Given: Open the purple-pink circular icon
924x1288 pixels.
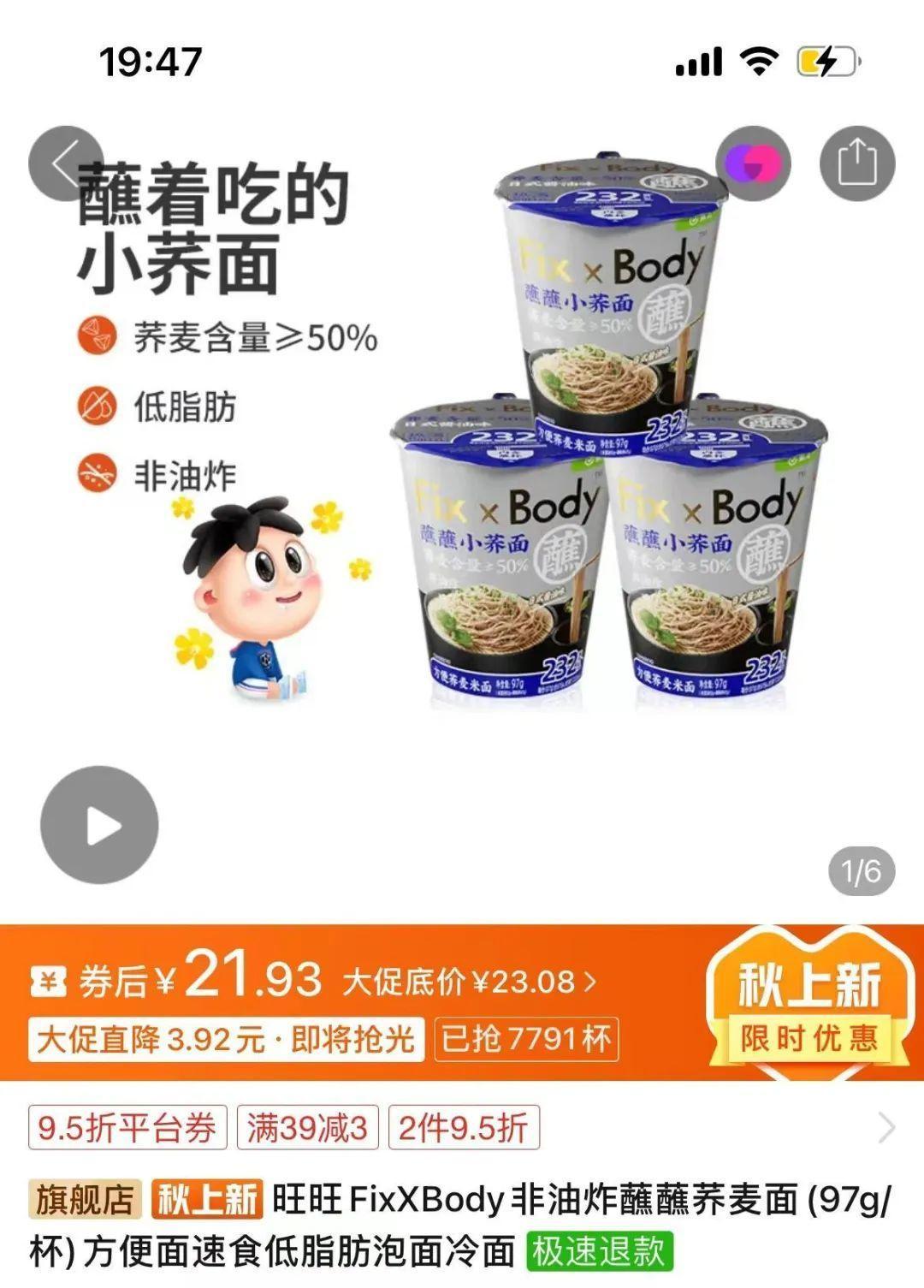Looking at the screenshot, I should tap(753, 163).
